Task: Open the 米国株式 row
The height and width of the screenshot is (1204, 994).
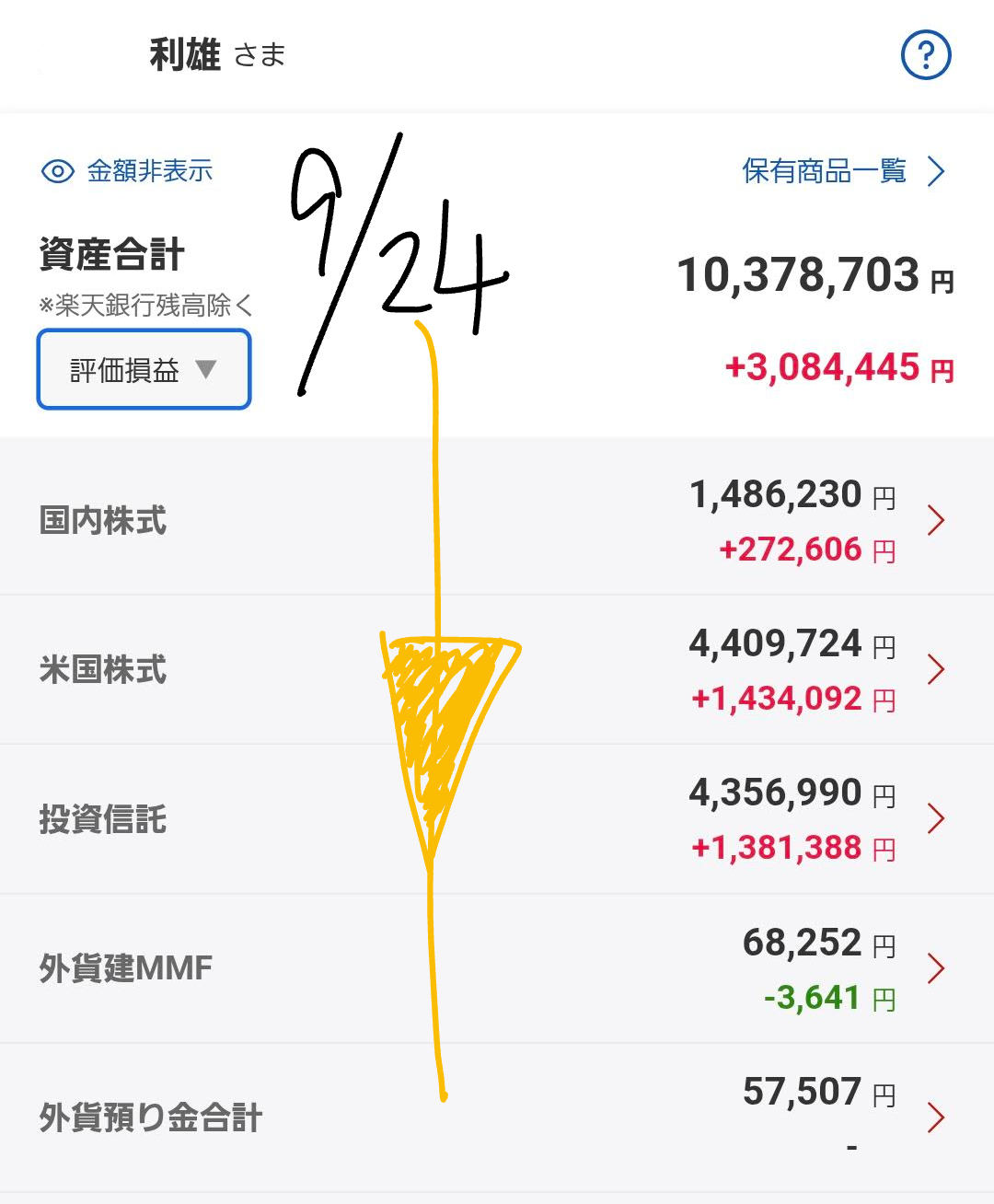Action: [x=497, y=670]
